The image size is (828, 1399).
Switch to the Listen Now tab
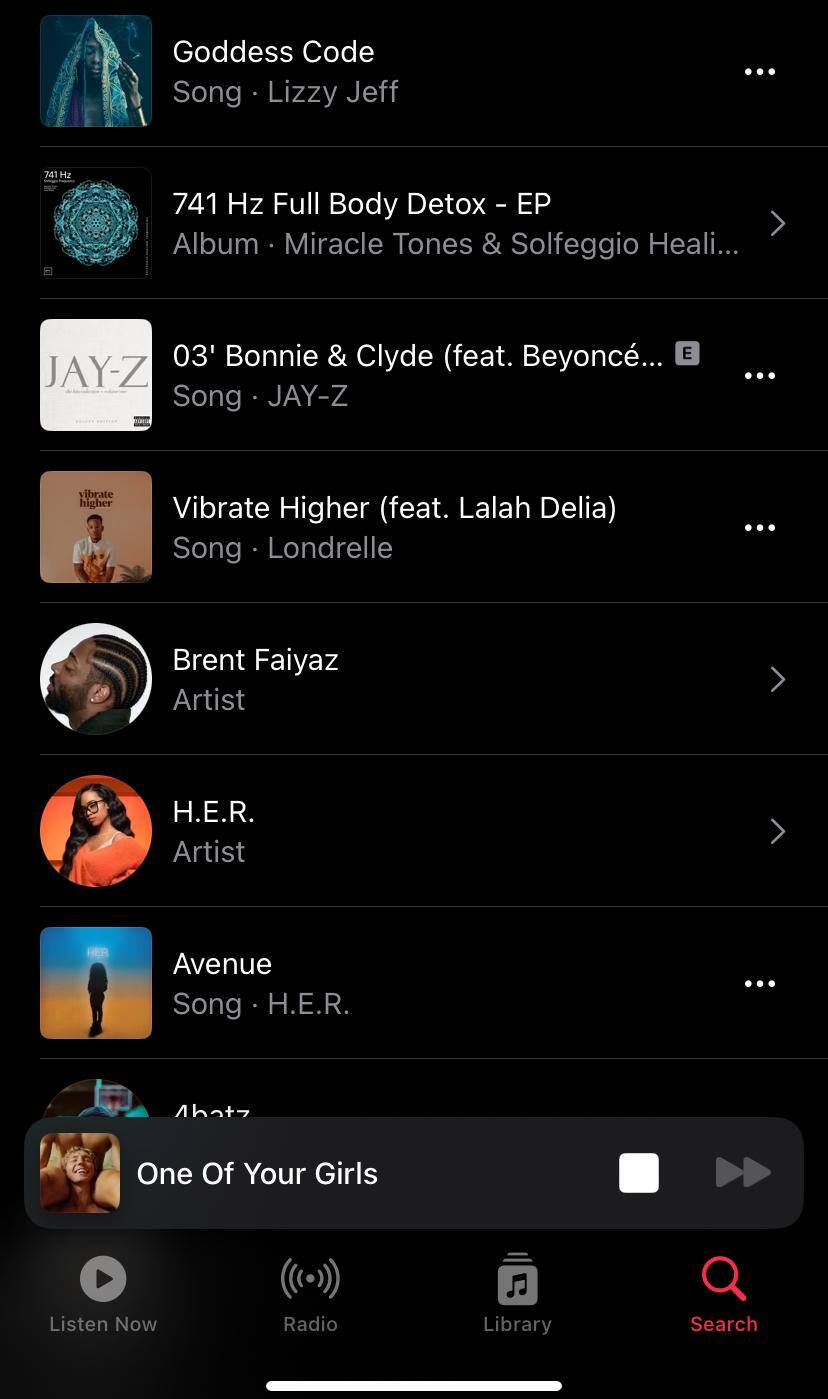coord(103,1294)
